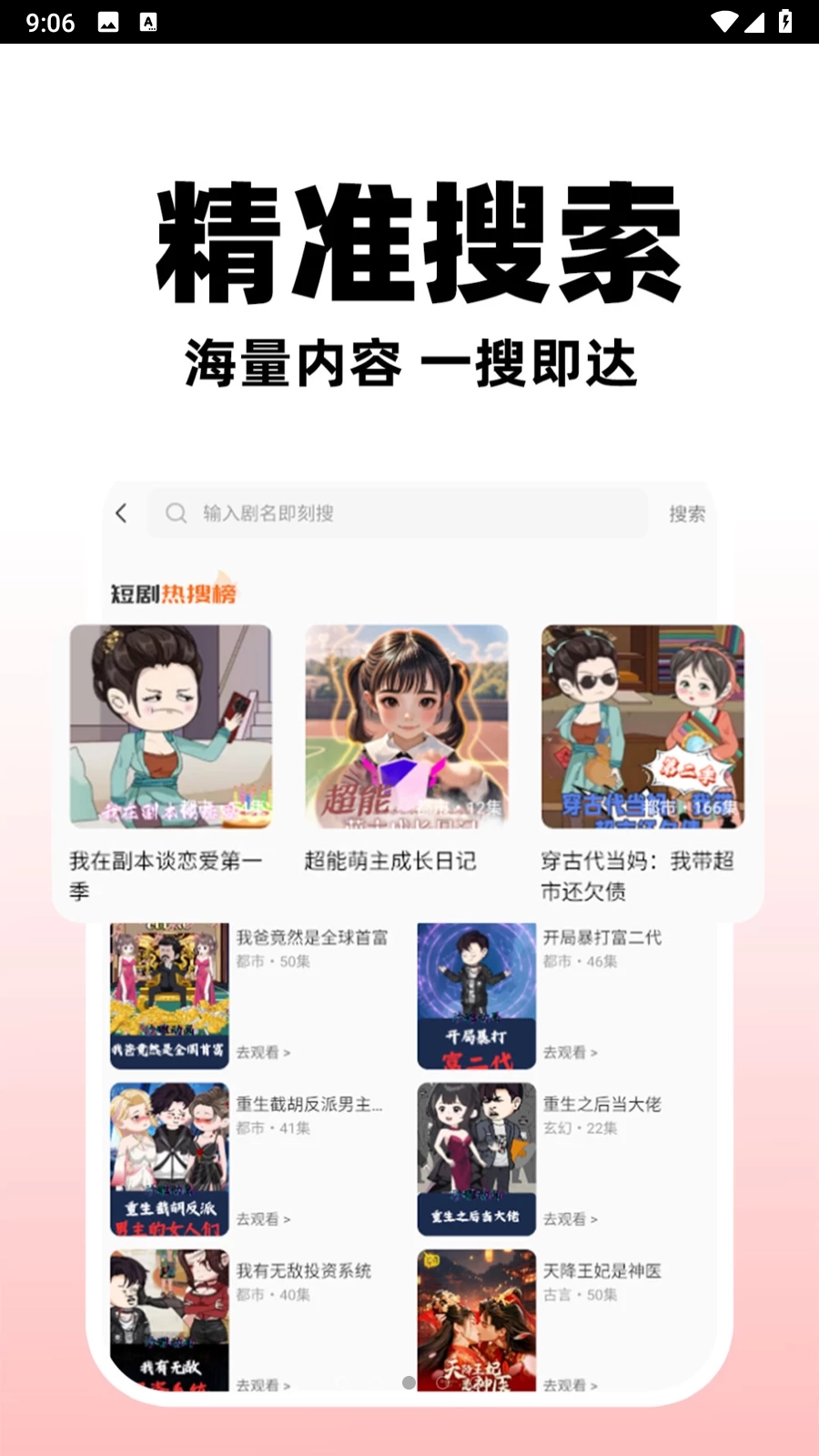Select the 超能萌主成长日记 cover
The height and width of the screenshot is (1456, 819).
coord(406,726)
